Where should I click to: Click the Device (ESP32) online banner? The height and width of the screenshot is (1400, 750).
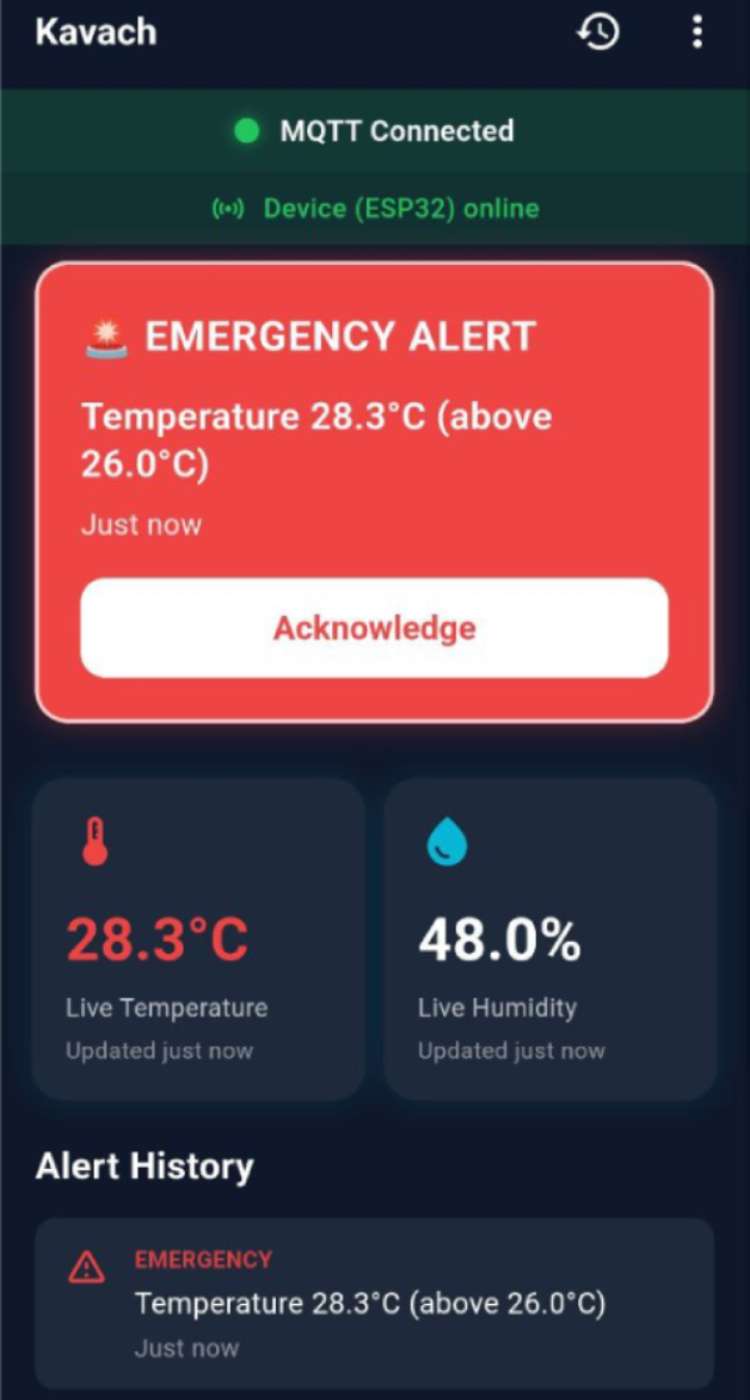pyautogui.click(x=375, y=208)
